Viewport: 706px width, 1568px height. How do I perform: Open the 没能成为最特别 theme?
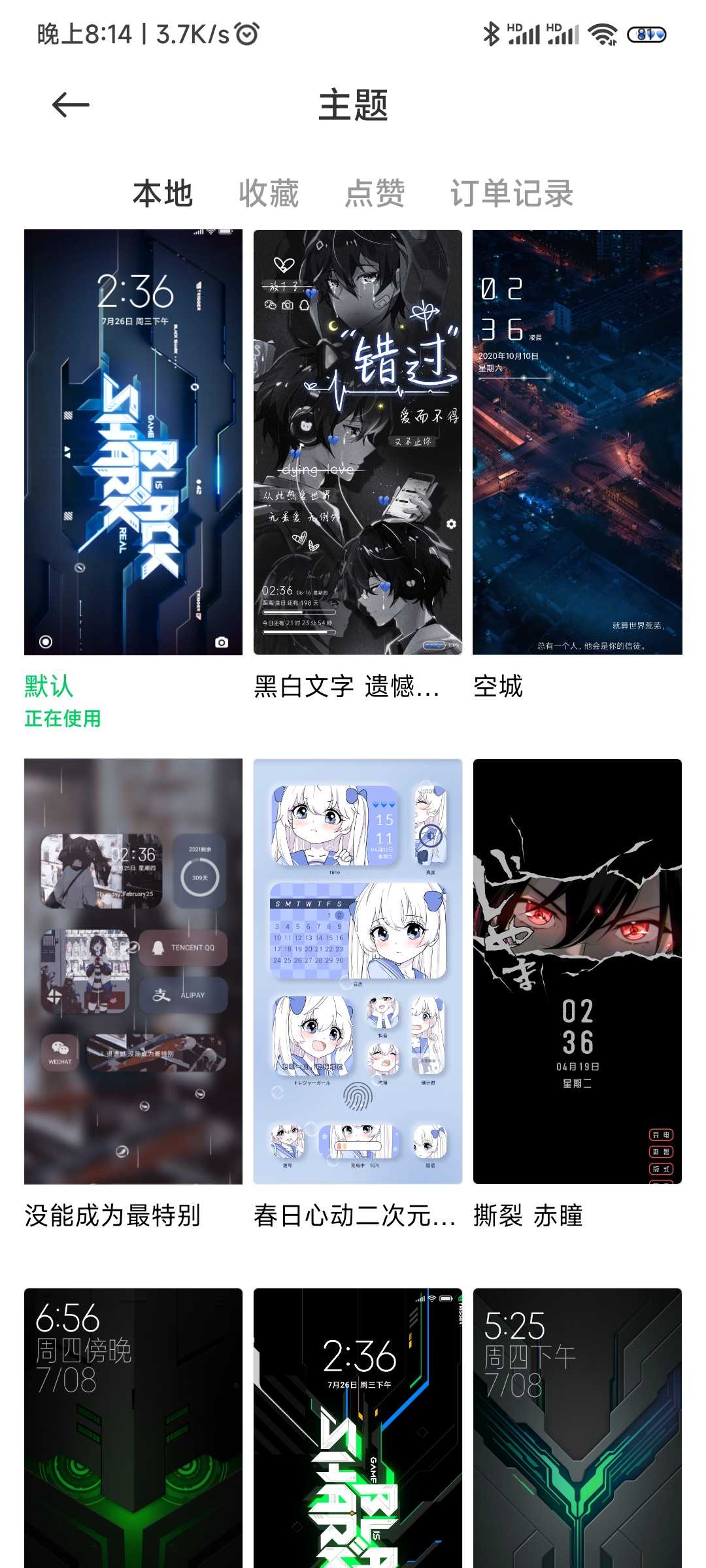point(133,972)
